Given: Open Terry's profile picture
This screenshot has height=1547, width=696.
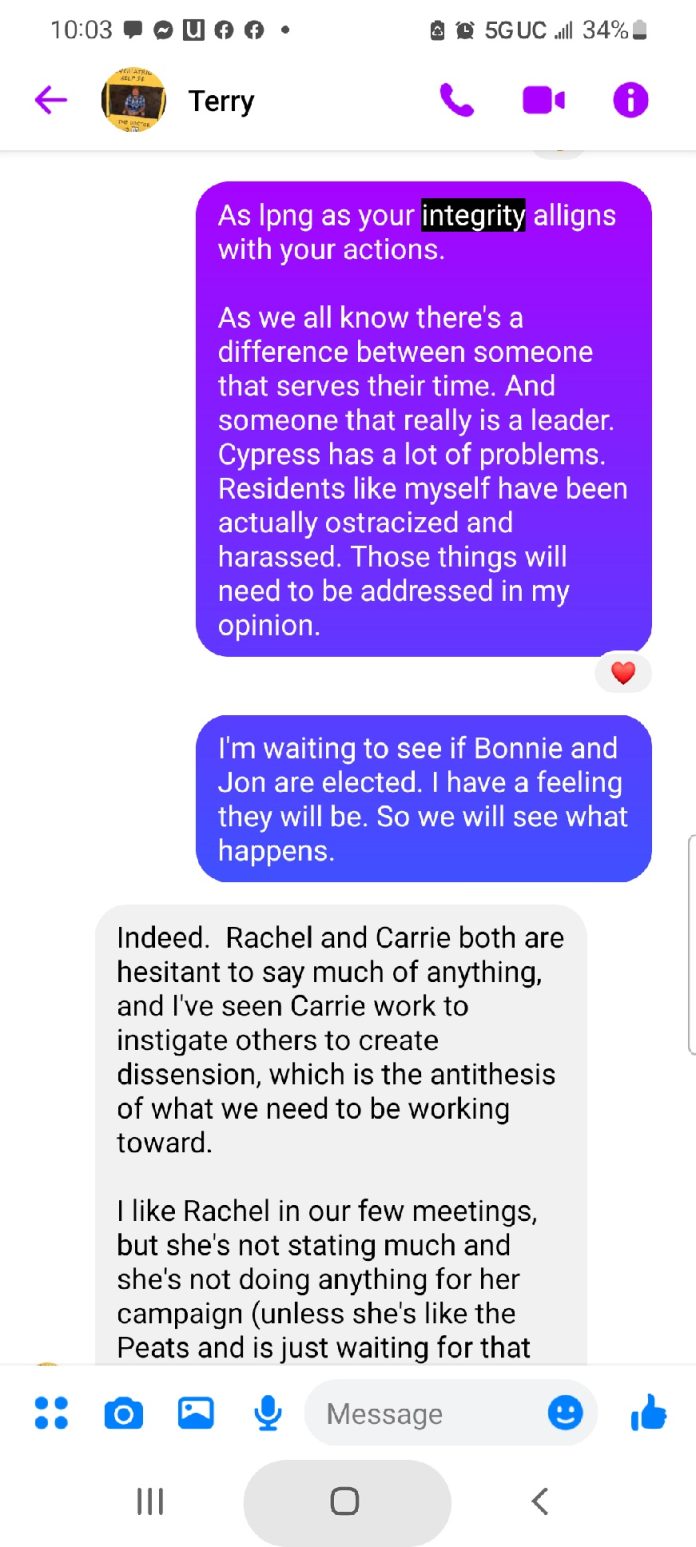Looking at the screenshot, I should (133, 100).
